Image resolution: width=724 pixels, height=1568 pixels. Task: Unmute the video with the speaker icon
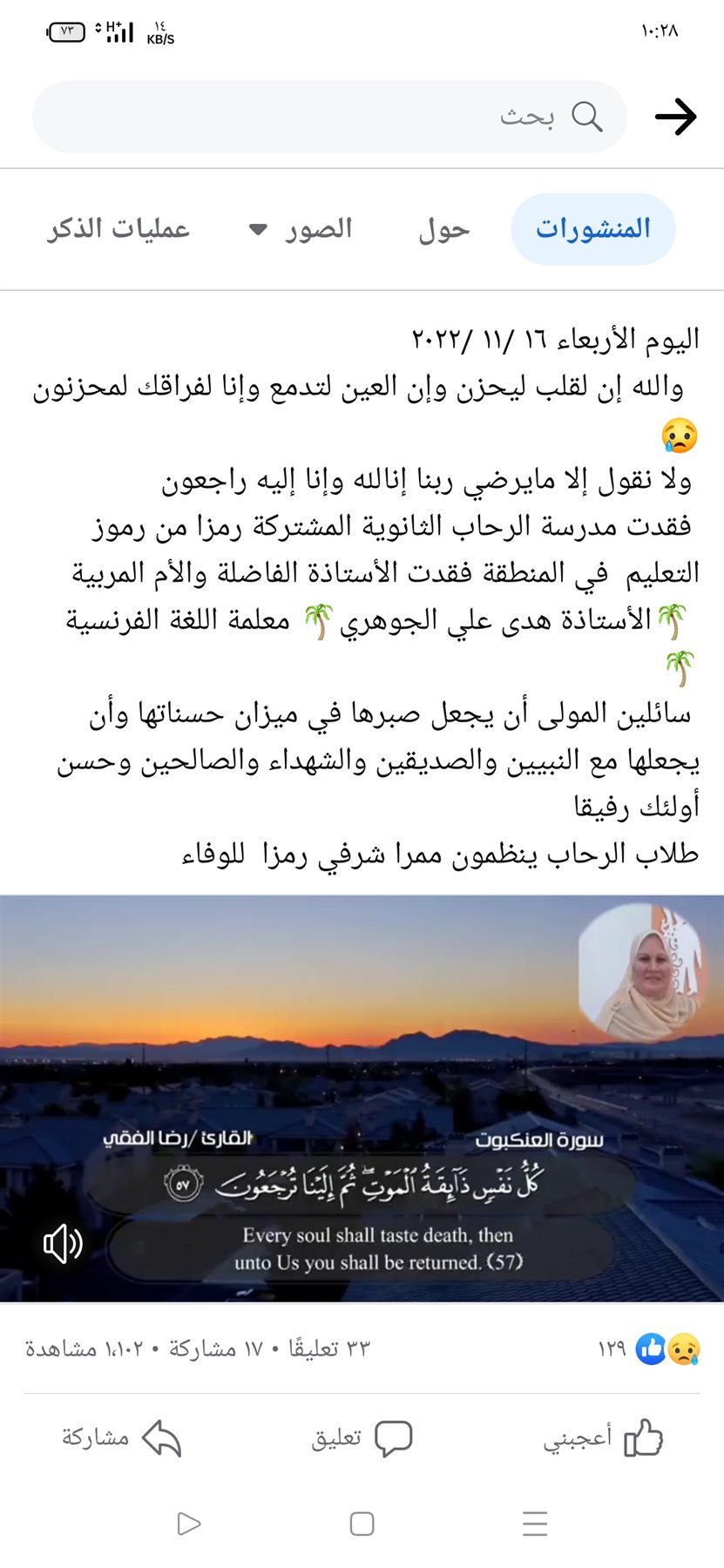coord(63,1243)
